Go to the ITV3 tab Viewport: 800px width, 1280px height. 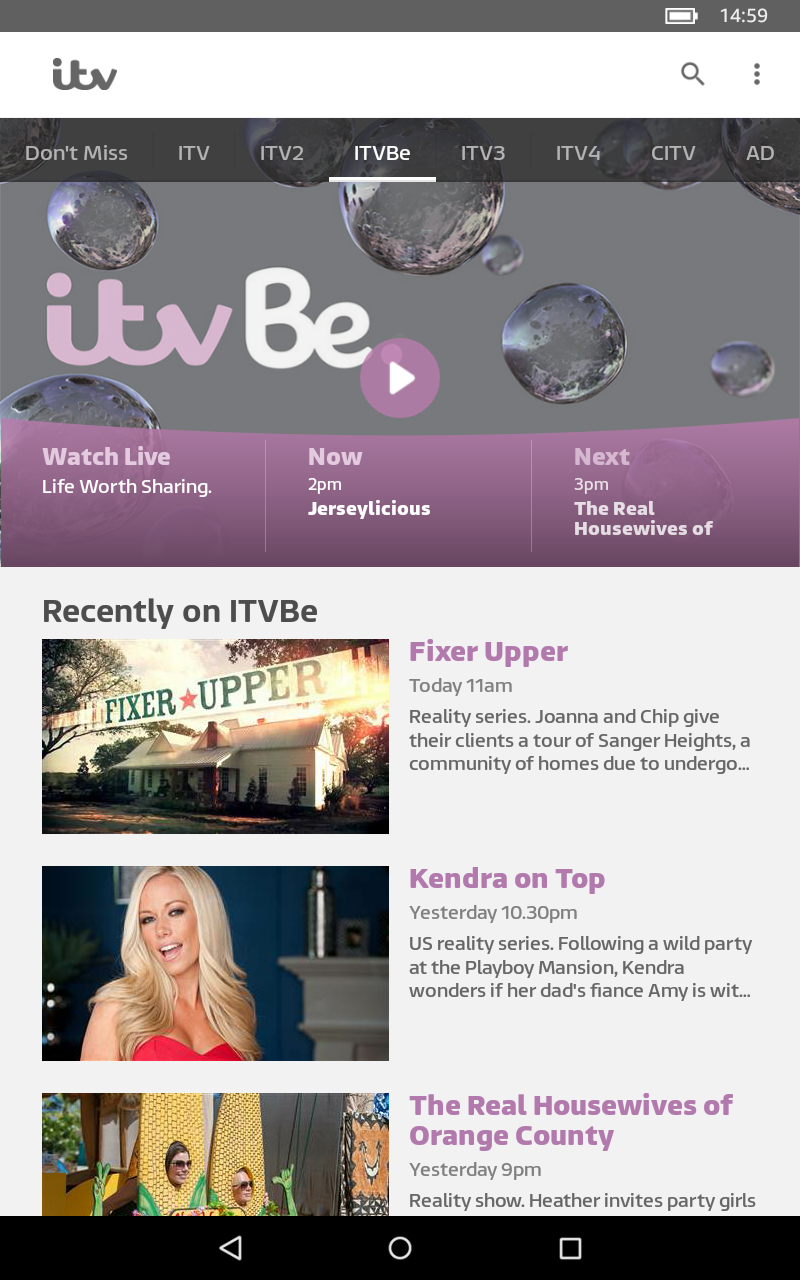coord(483,153)
